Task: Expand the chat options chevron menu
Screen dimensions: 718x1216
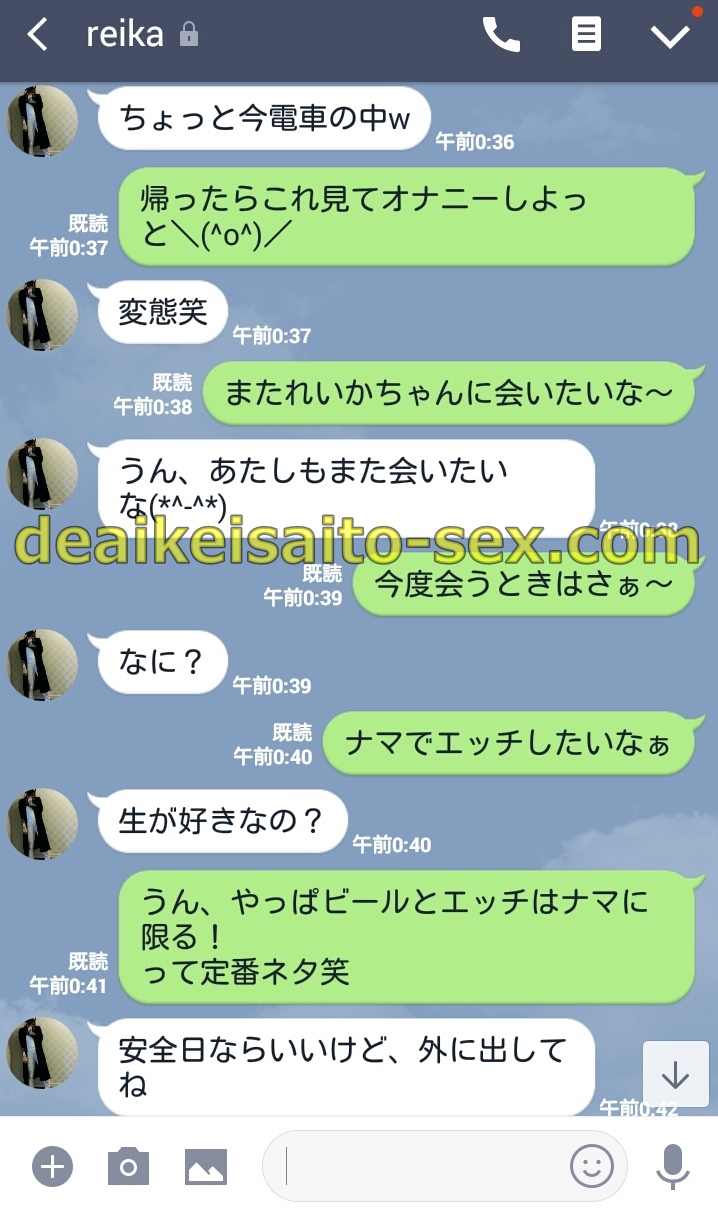Action: (x=670, y=35)
